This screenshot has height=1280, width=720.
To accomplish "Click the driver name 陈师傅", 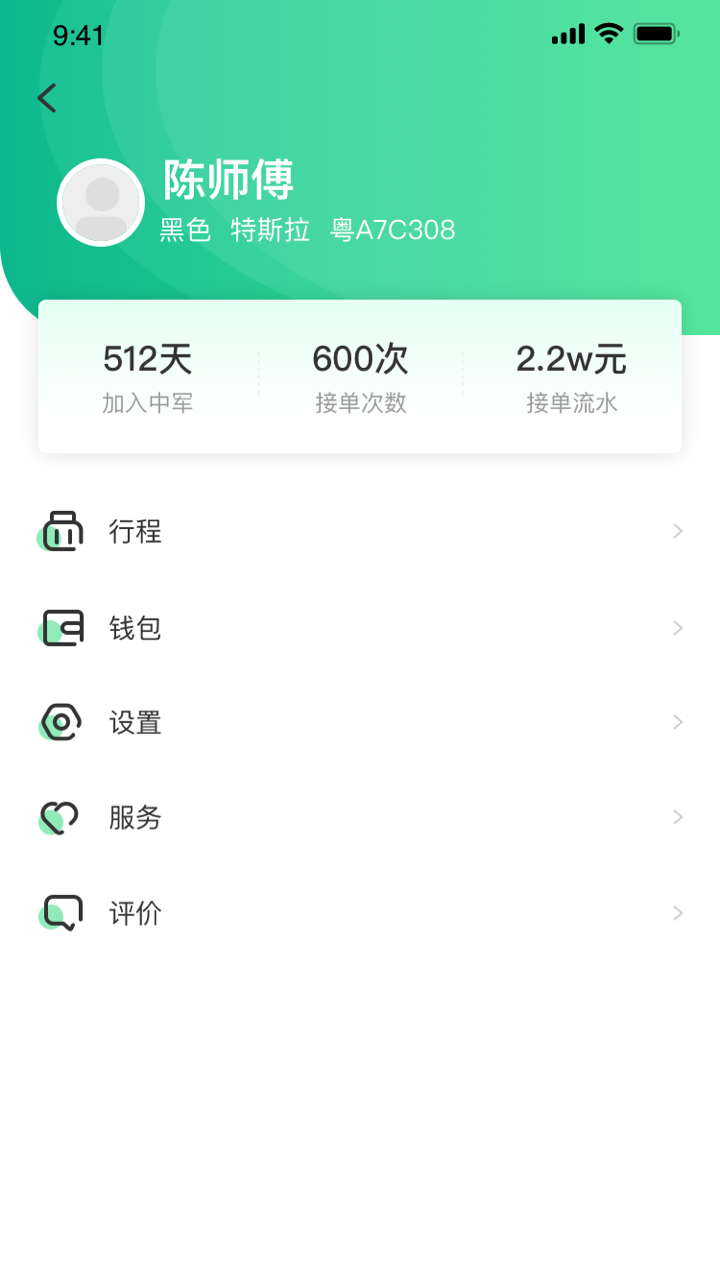I will [x=229, y=180].
